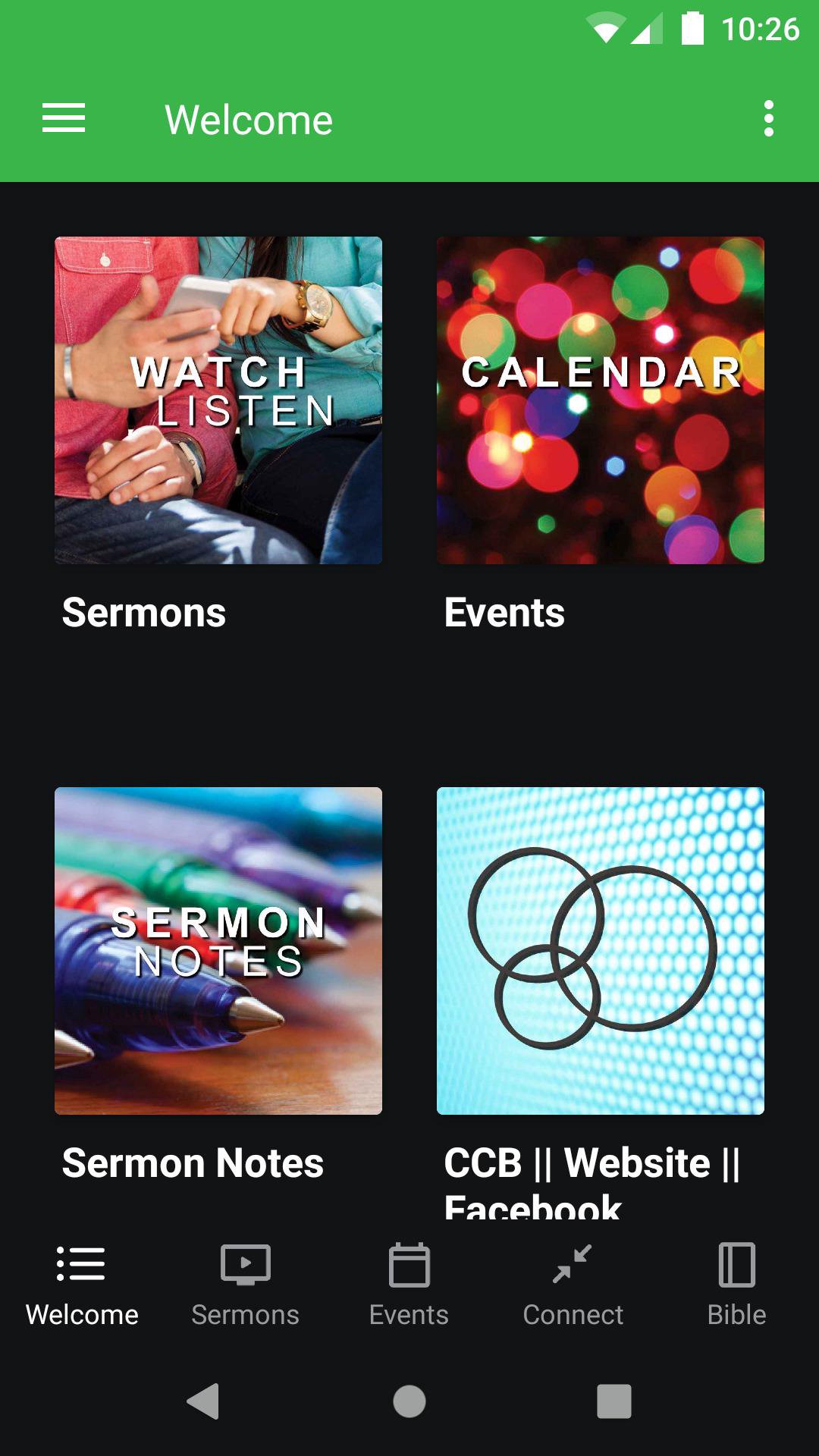Open the Calendar events tile

[x=601, y=400]
